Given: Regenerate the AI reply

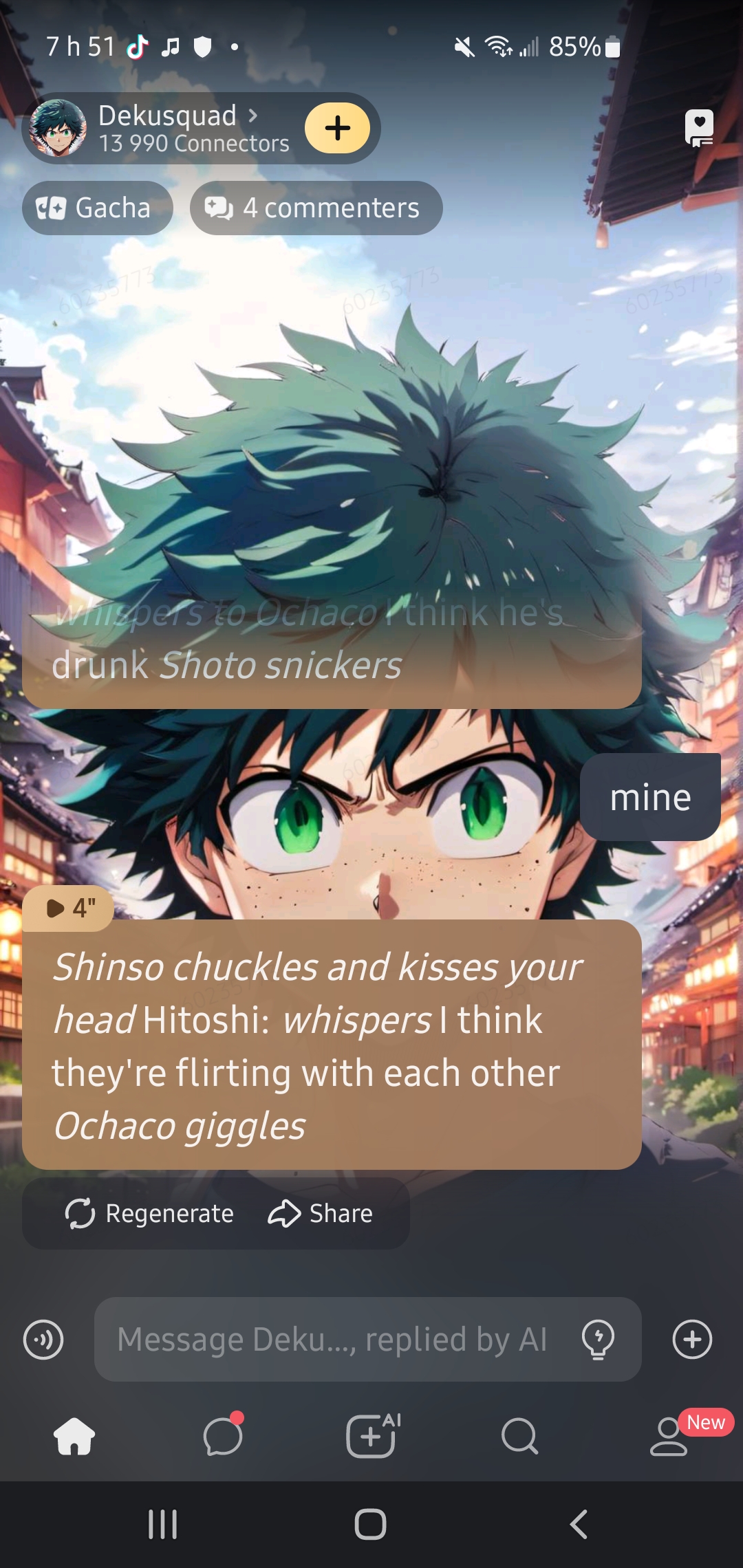Looking at the screenshot, I should pyautogui.click(x=149, y=1214).
